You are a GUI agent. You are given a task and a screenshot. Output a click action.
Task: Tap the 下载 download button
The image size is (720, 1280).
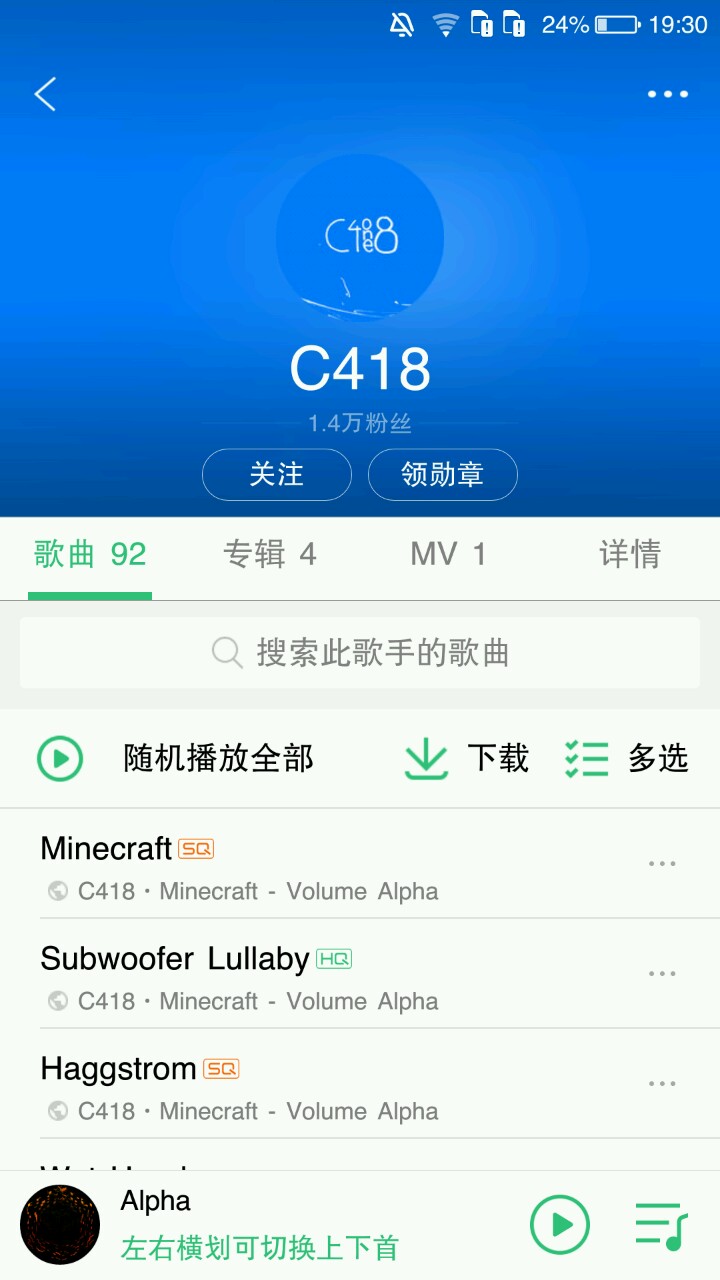466,758
